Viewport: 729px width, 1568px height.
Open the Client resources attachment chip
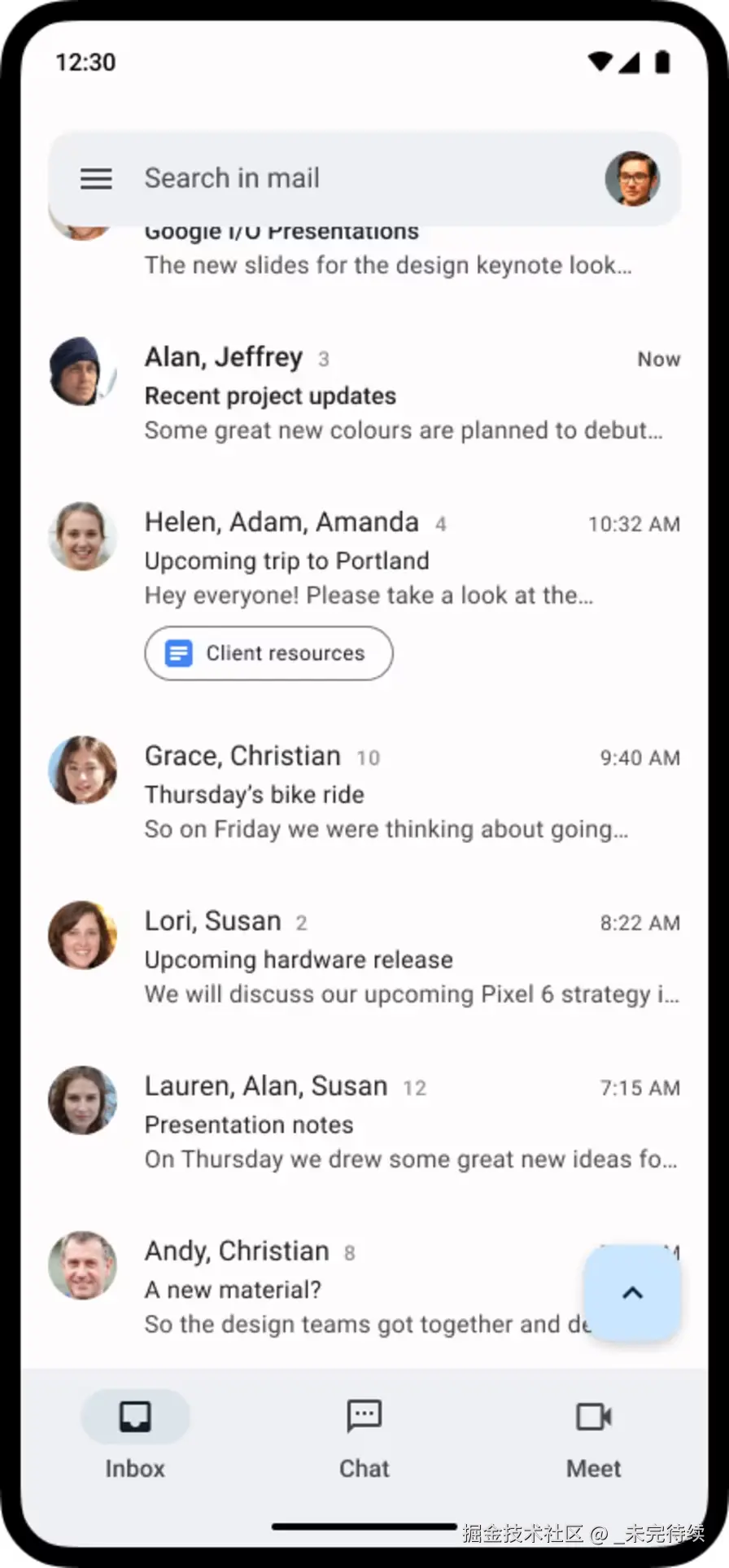tap(268, 653)
